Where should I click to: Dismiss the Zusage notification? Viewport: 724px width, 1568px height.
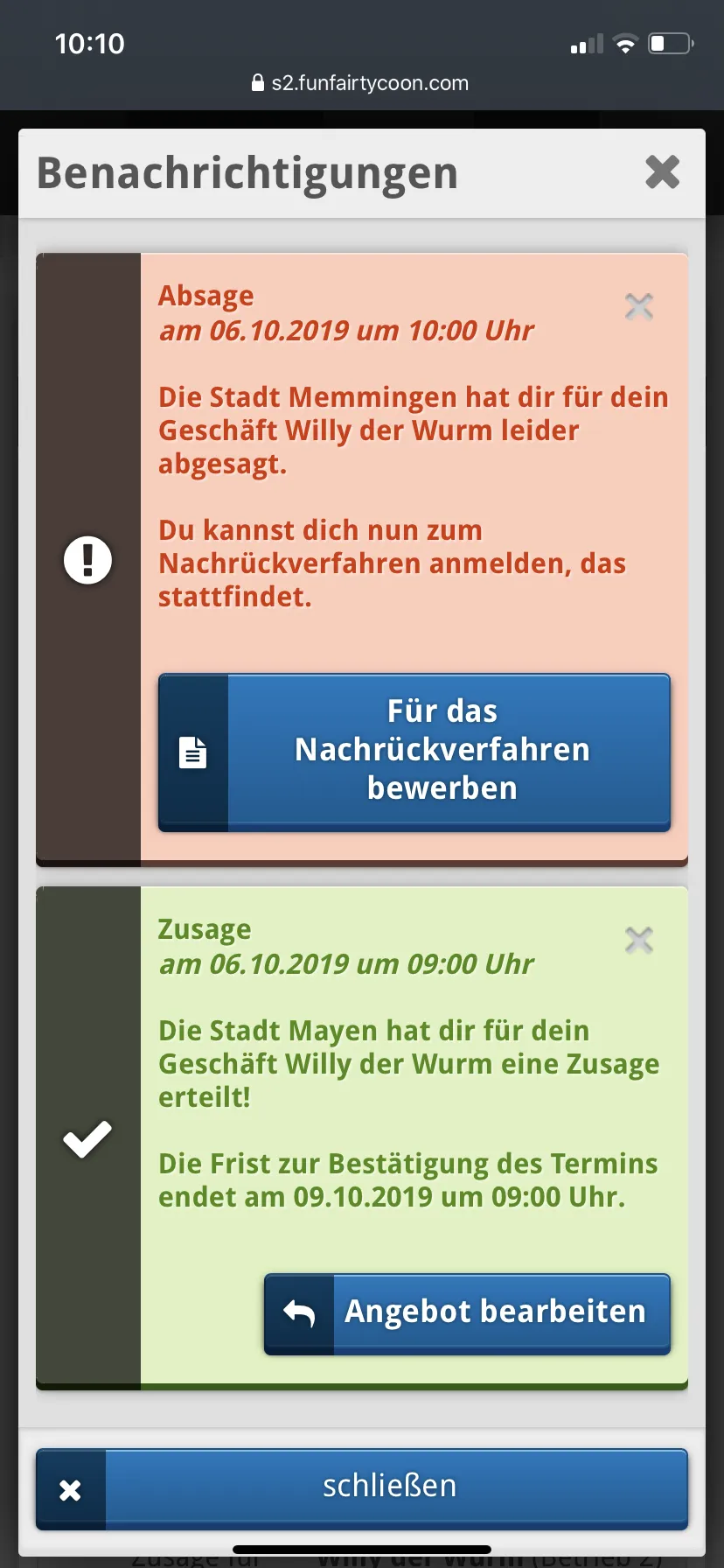click(x=639, y=941)
